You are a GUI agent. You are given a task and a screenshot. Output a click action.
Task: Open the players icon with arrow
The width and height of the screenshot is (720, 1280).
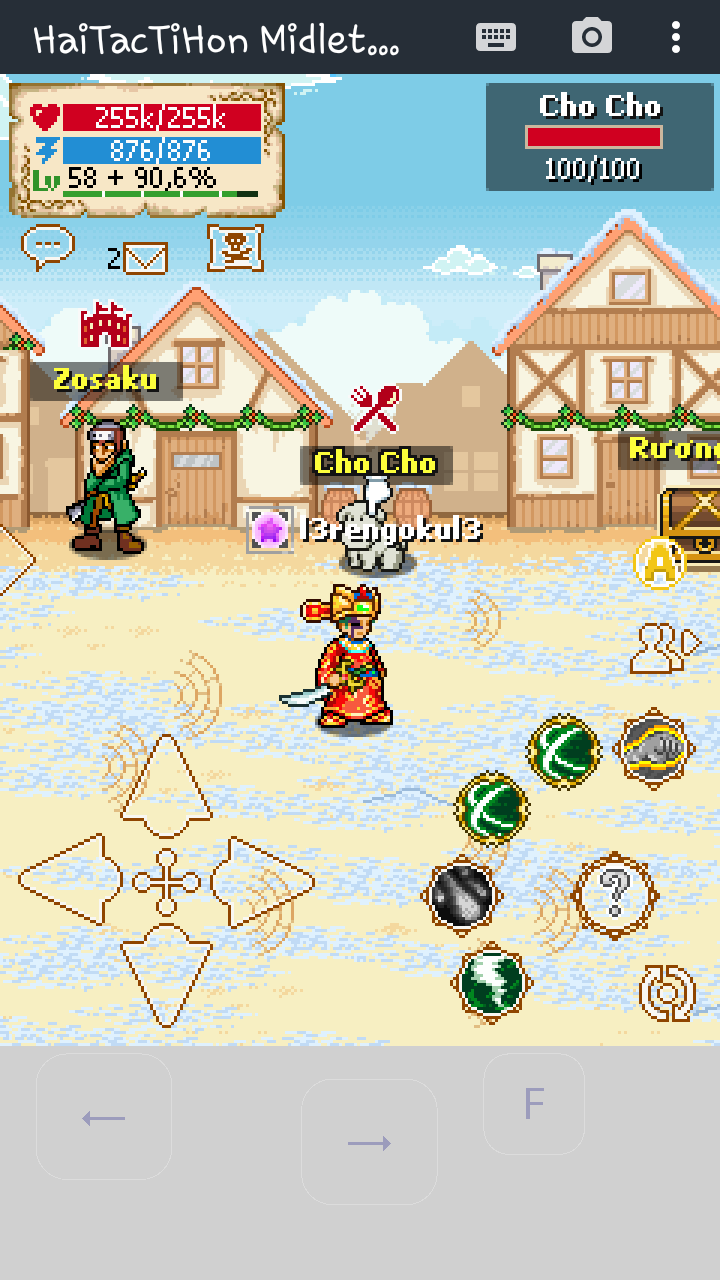pyautogui.click(x=664, y=647)
